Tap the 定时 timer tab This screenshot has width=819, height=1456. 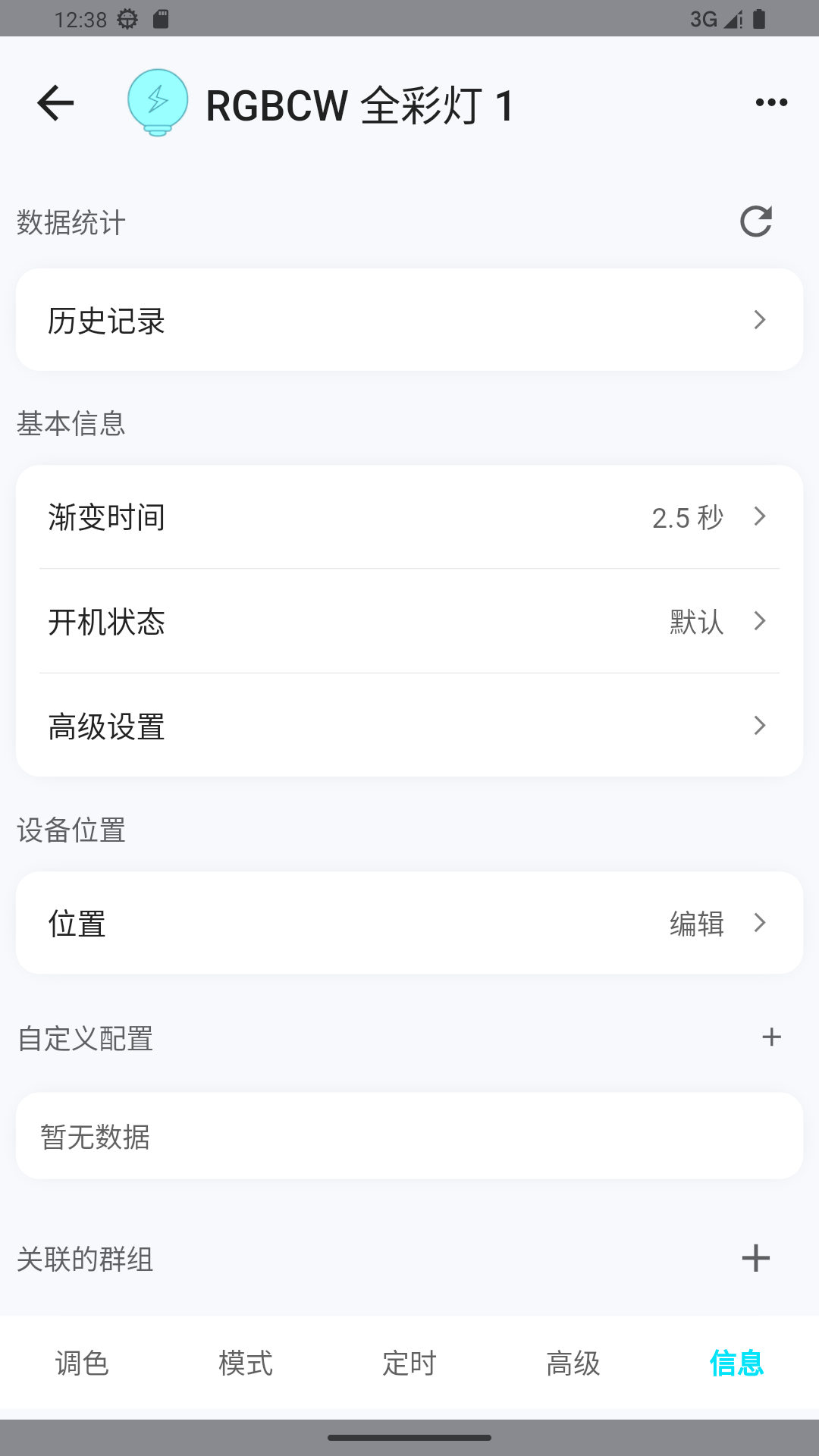point(409,1363)
